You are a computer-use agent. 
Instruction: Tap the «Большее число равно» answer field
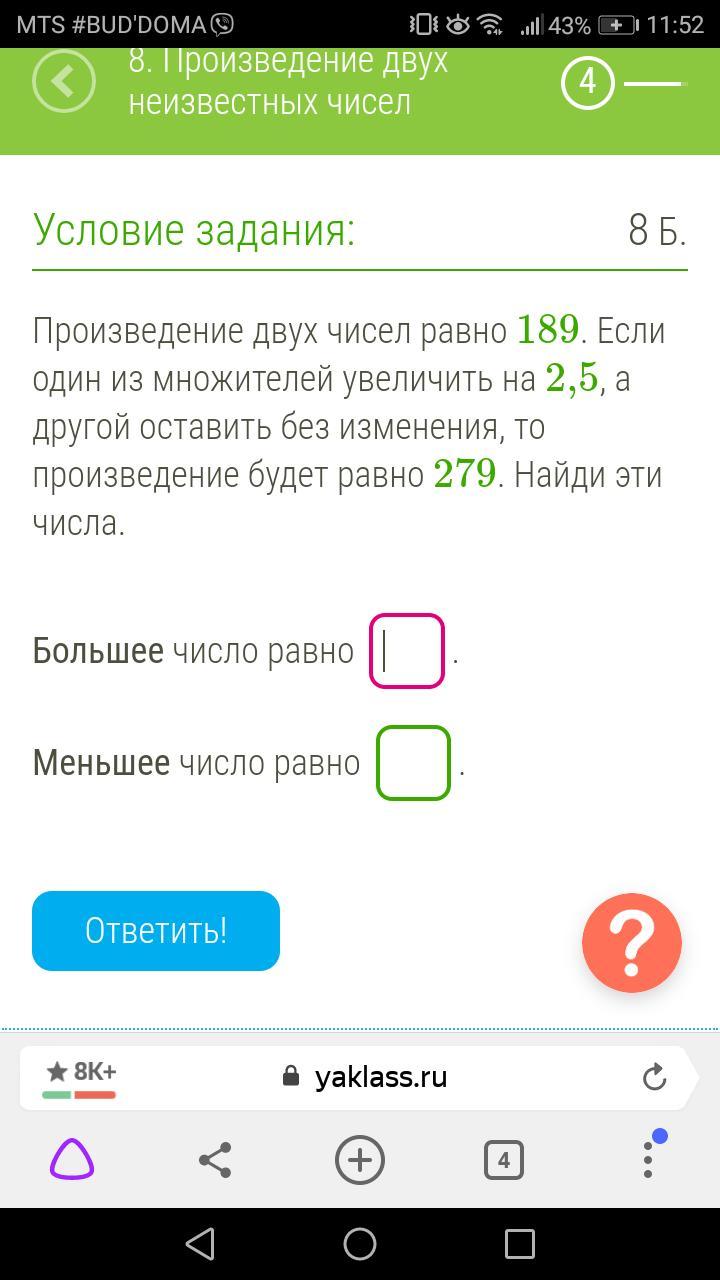point(407,651)
